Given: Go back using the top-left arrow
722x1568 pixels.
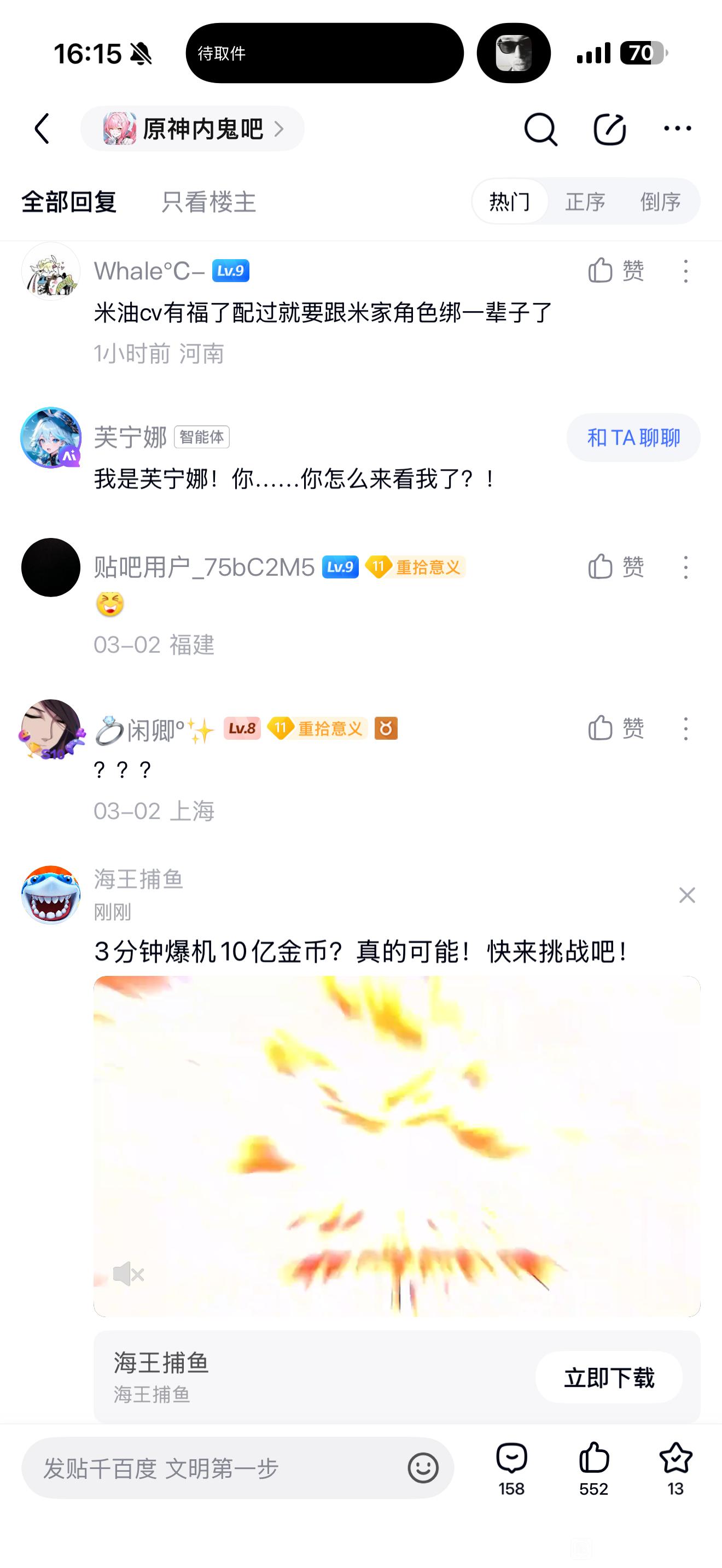Looking at the screenshot, I should tap(42, 128).
